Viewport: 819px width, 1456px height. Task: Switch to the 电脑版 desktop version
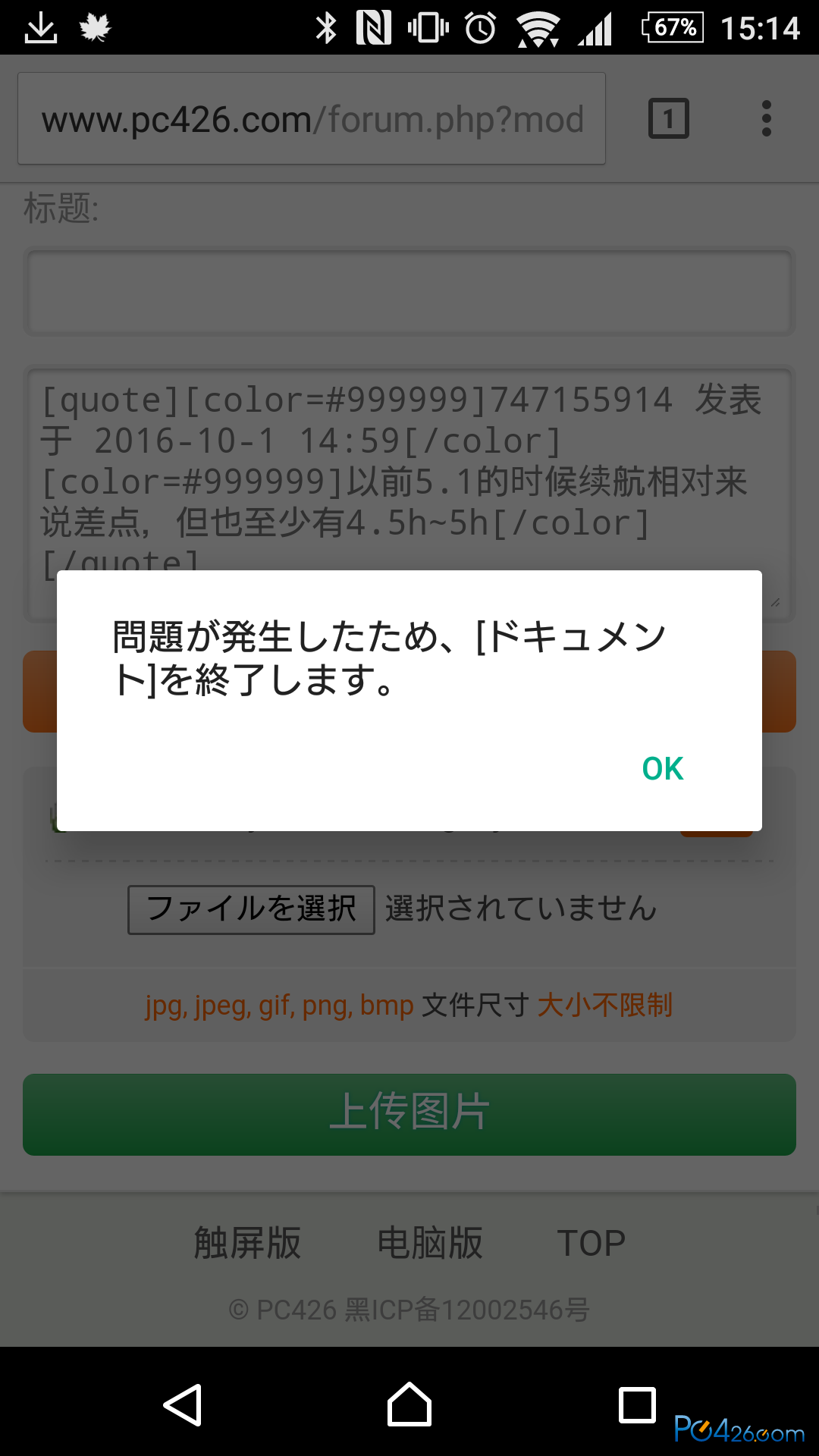pos(430,1243)
